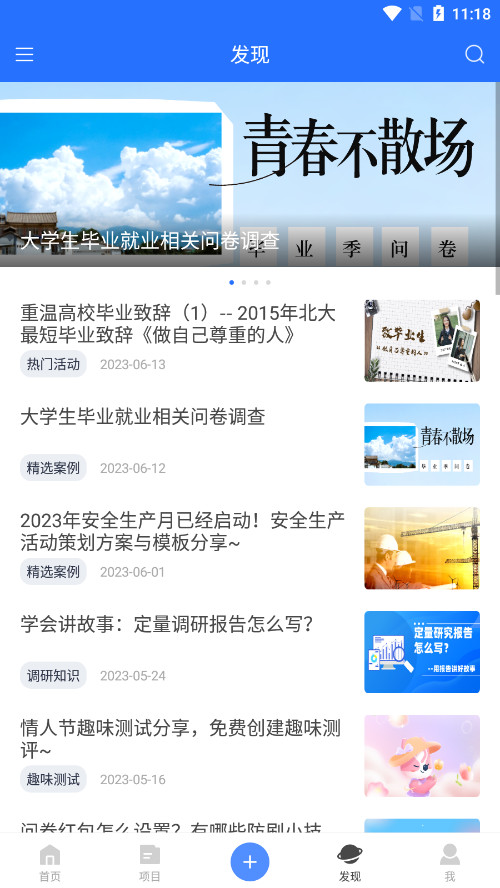
Task: Select the 调研知识 tag chip
Action: click(x=53, y=675)
